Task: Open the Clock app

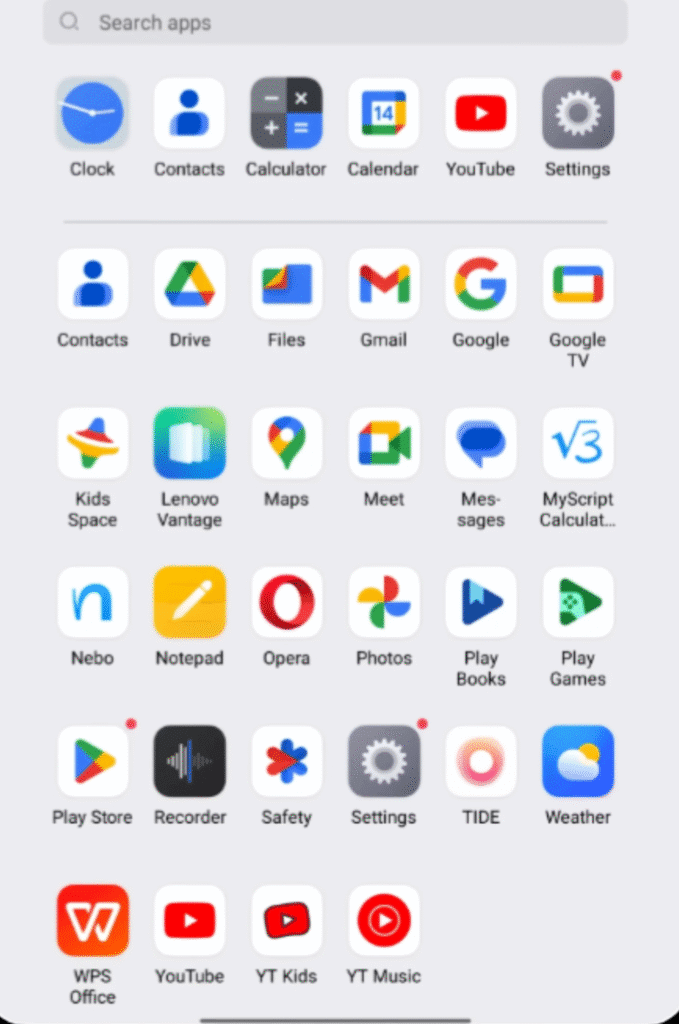Action: coord(92,113)
